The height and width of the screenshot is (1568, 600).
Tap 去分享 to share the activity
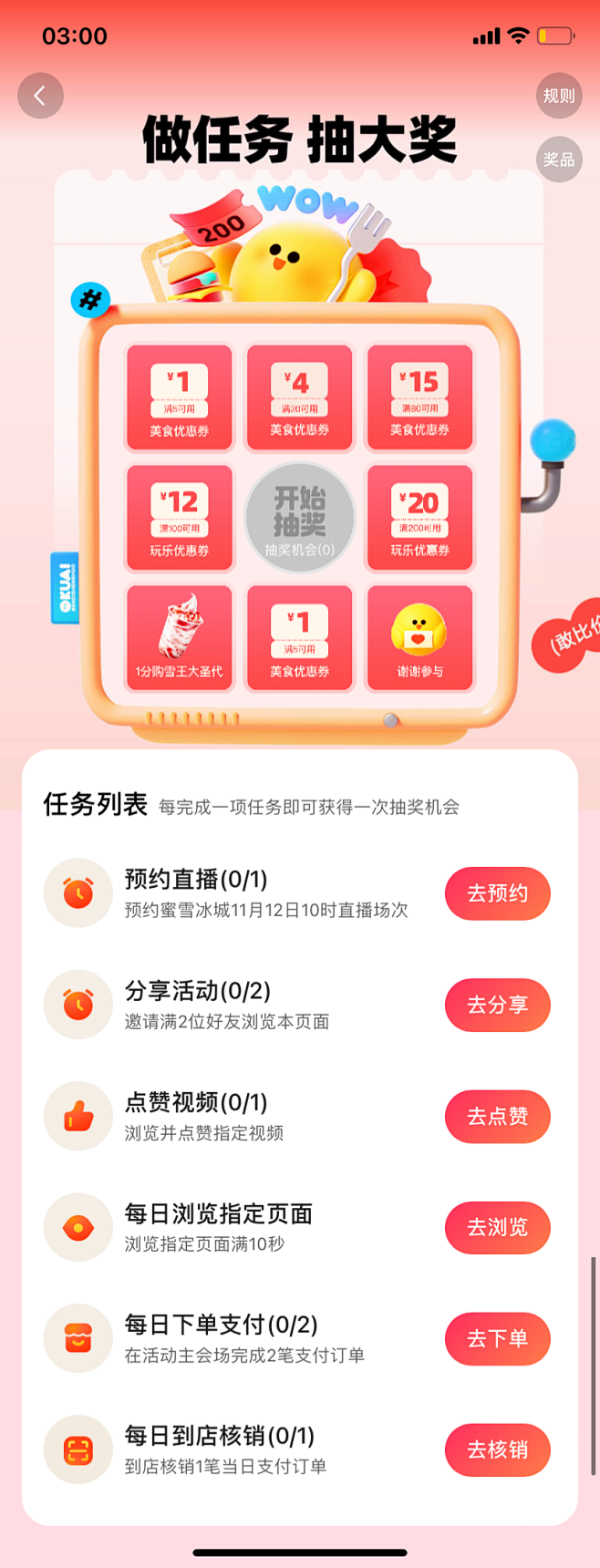click(x=498, y=1005)
